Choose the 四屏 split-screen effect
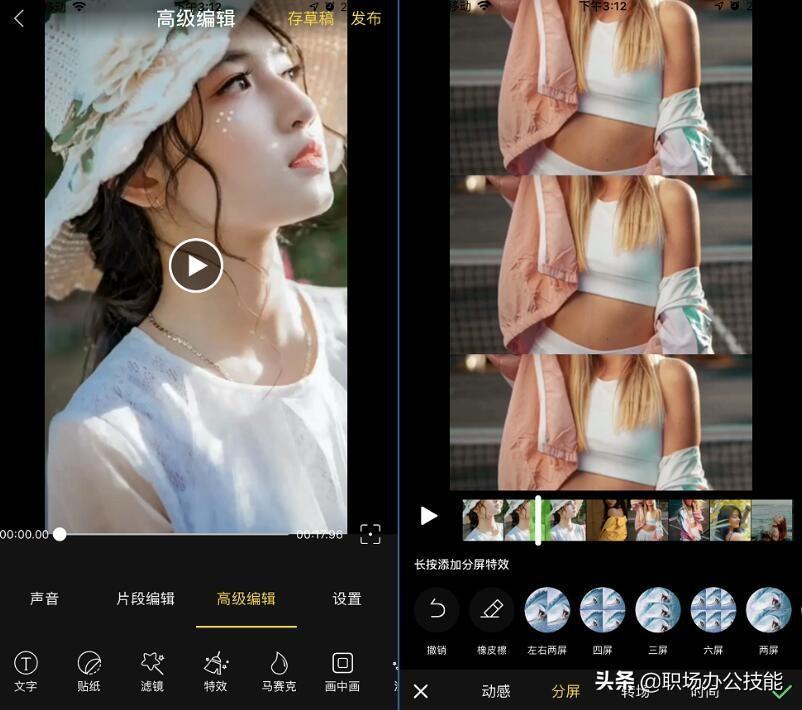This screenshot has width=802, height=710. 602,616
